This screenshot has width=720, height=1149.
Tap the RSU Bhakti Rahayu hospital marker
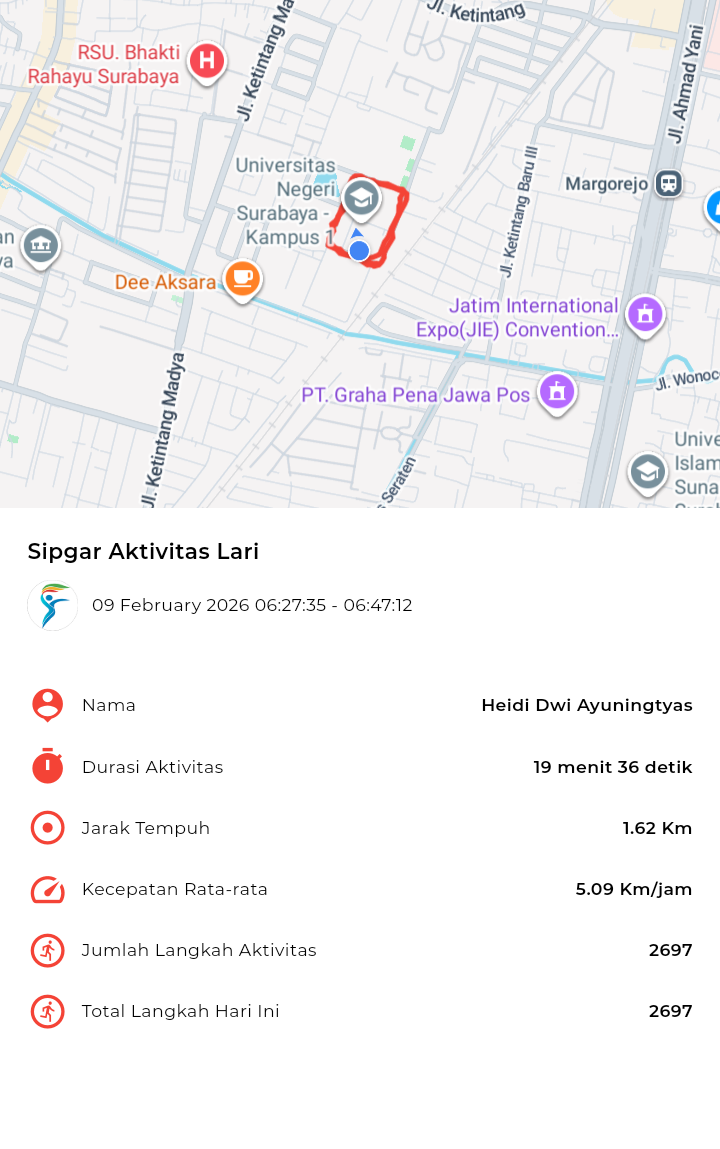207,62
